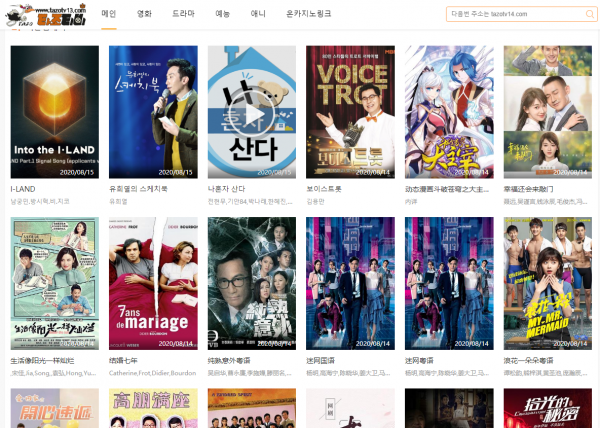Open the 结婚七年 movie card
Viewport: 600px width, 428px height.
coord(153,284)
